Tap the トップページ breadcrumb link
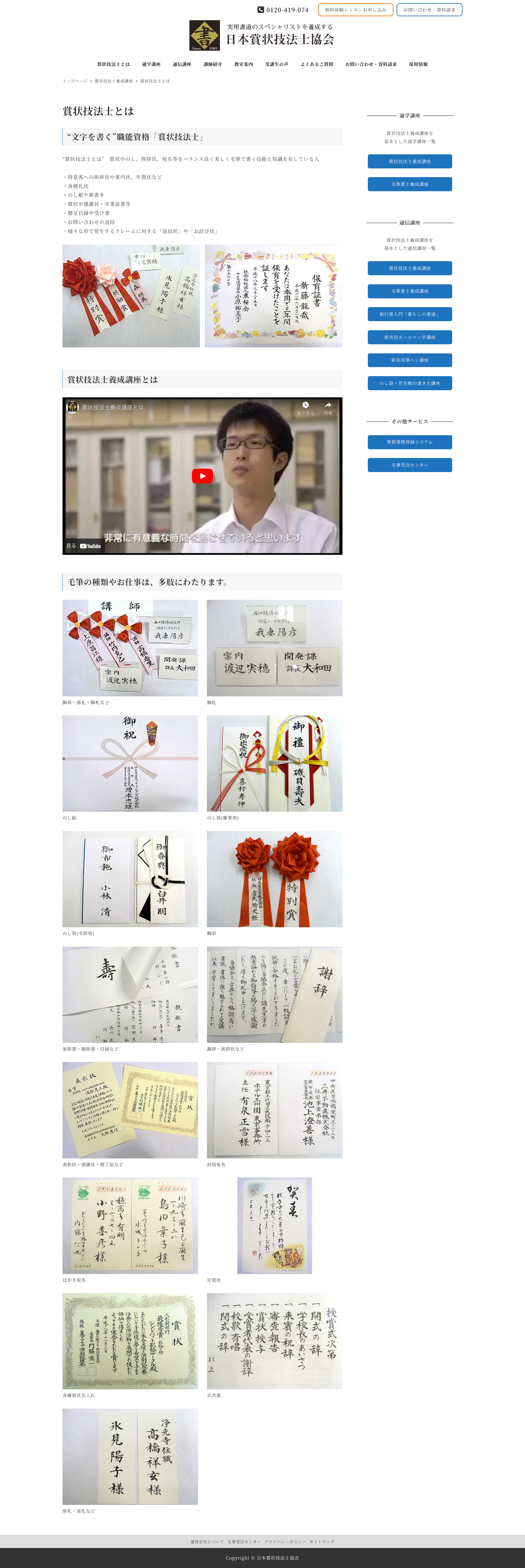The image size is (525, 1568). click(75, 81)
